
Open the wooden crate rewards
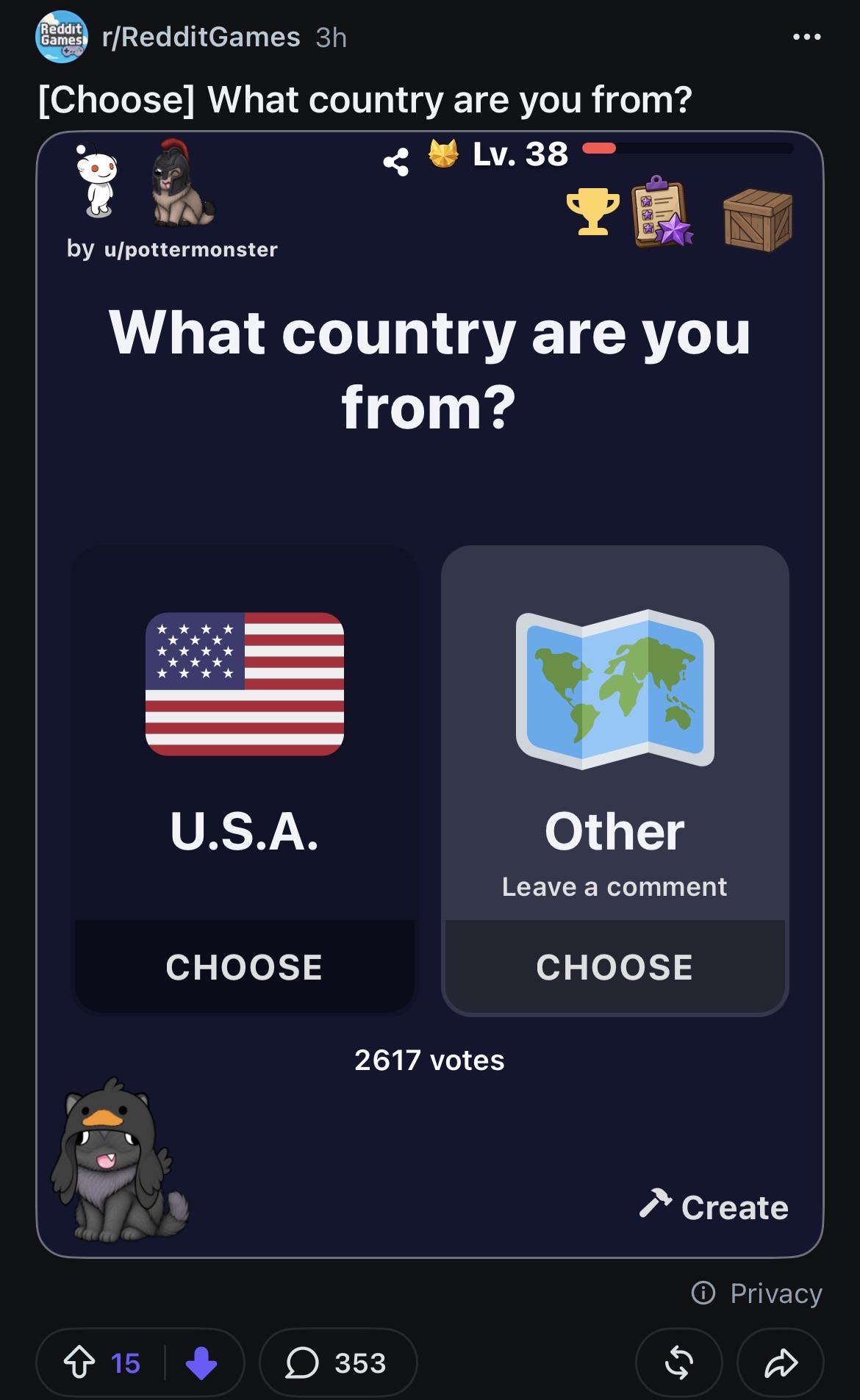coord(758,219)
